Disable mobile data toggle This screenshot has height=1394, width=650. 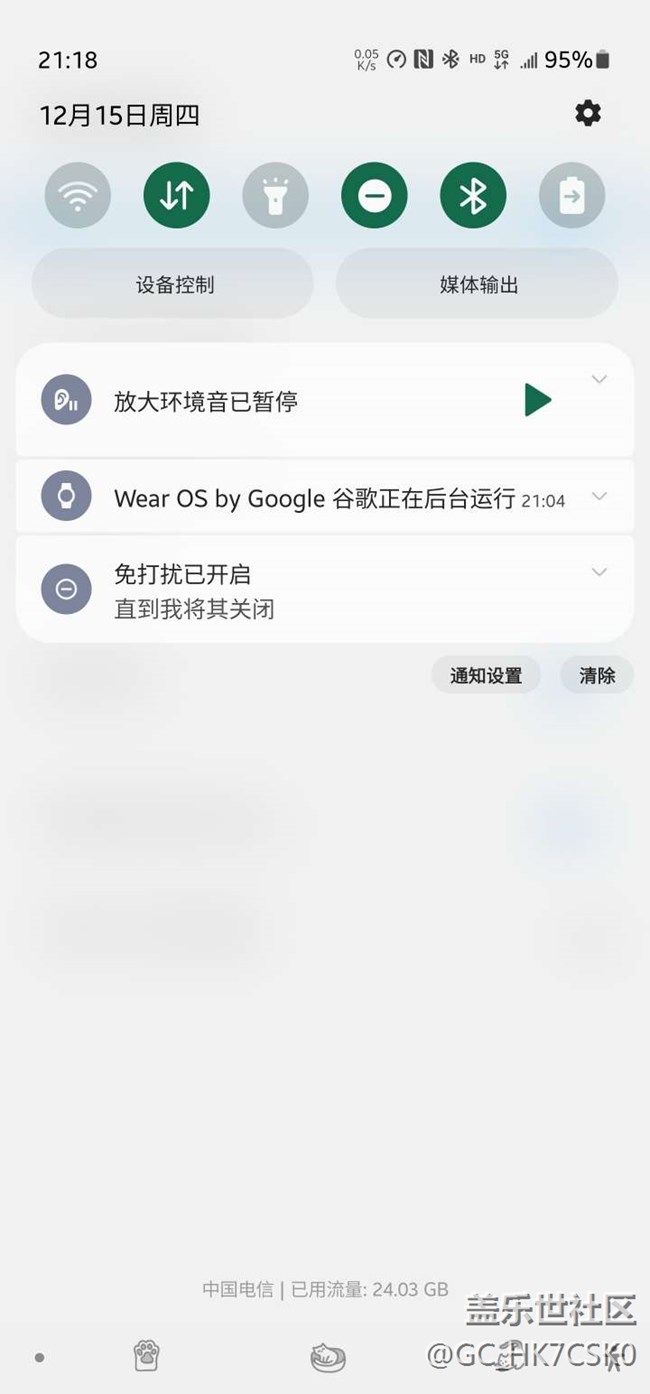pos(177,195)
